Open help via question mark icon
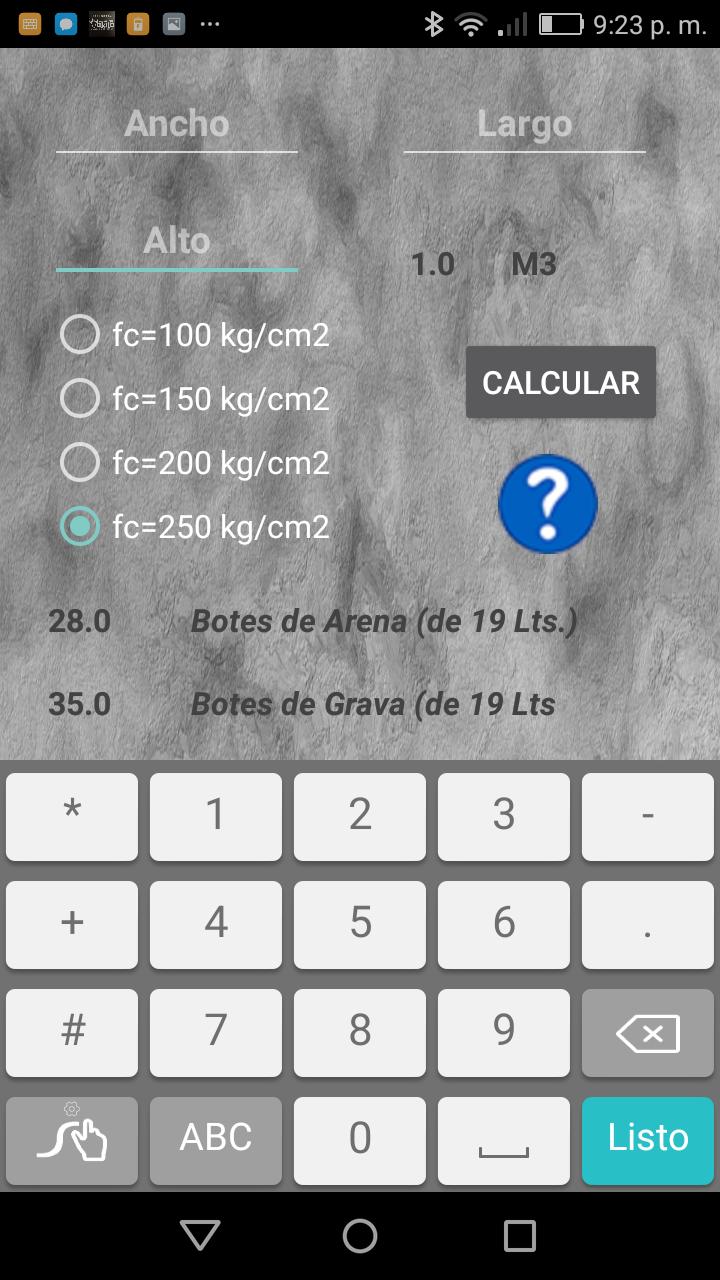The width and height of the screenshot is (720, 1280). pos(547,504)
